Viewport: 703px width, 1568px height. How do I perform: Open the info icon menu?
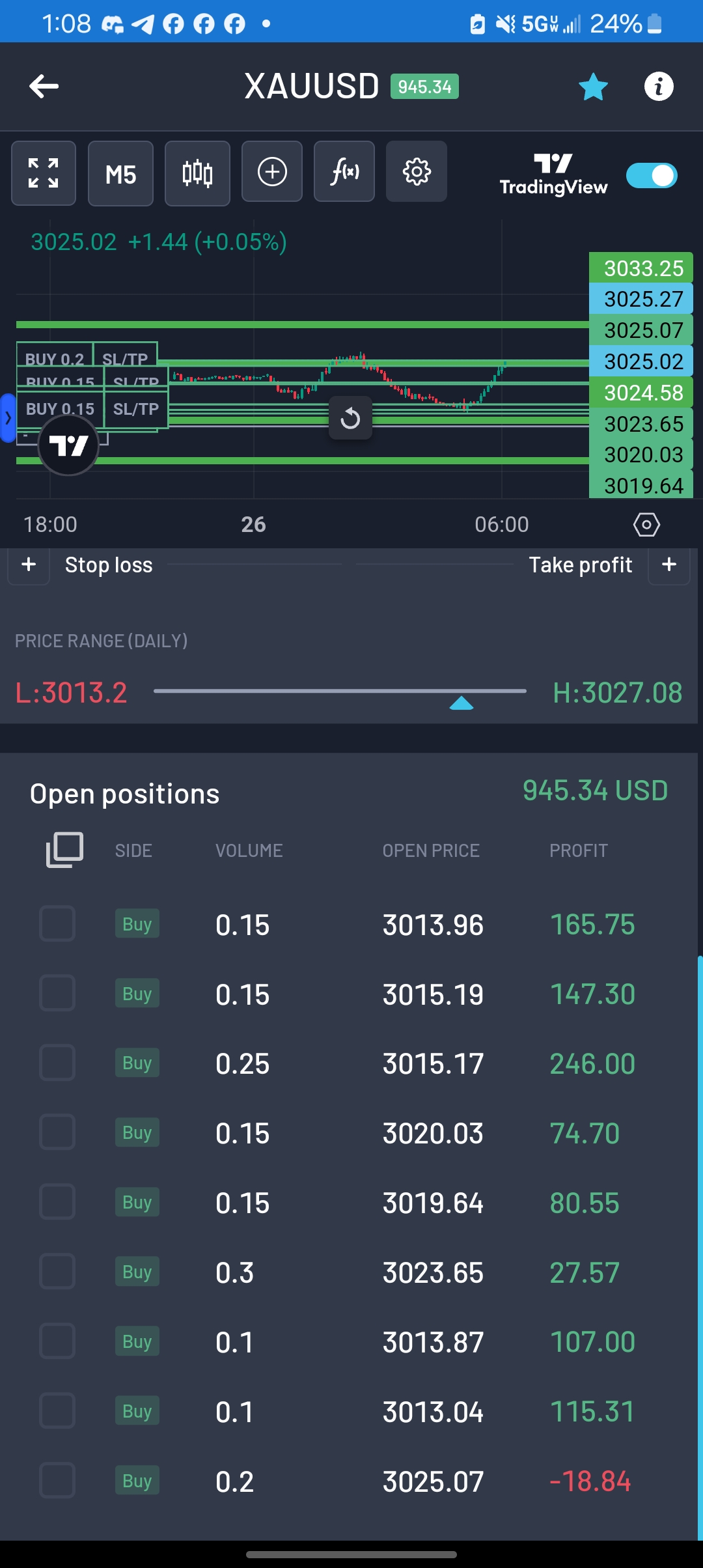pyautogui.click(x=658, y=86)
